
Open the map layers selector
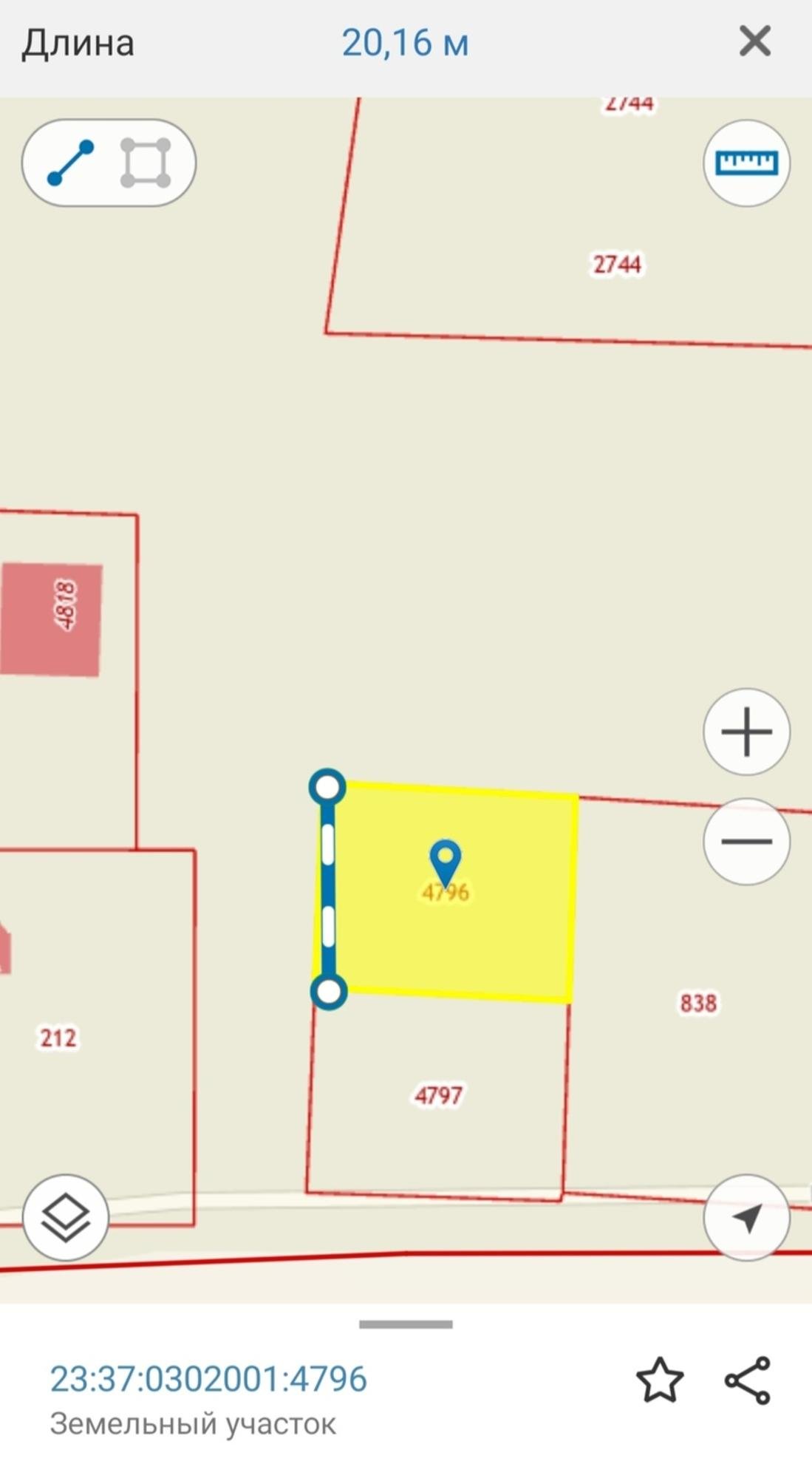(66, 1217)
